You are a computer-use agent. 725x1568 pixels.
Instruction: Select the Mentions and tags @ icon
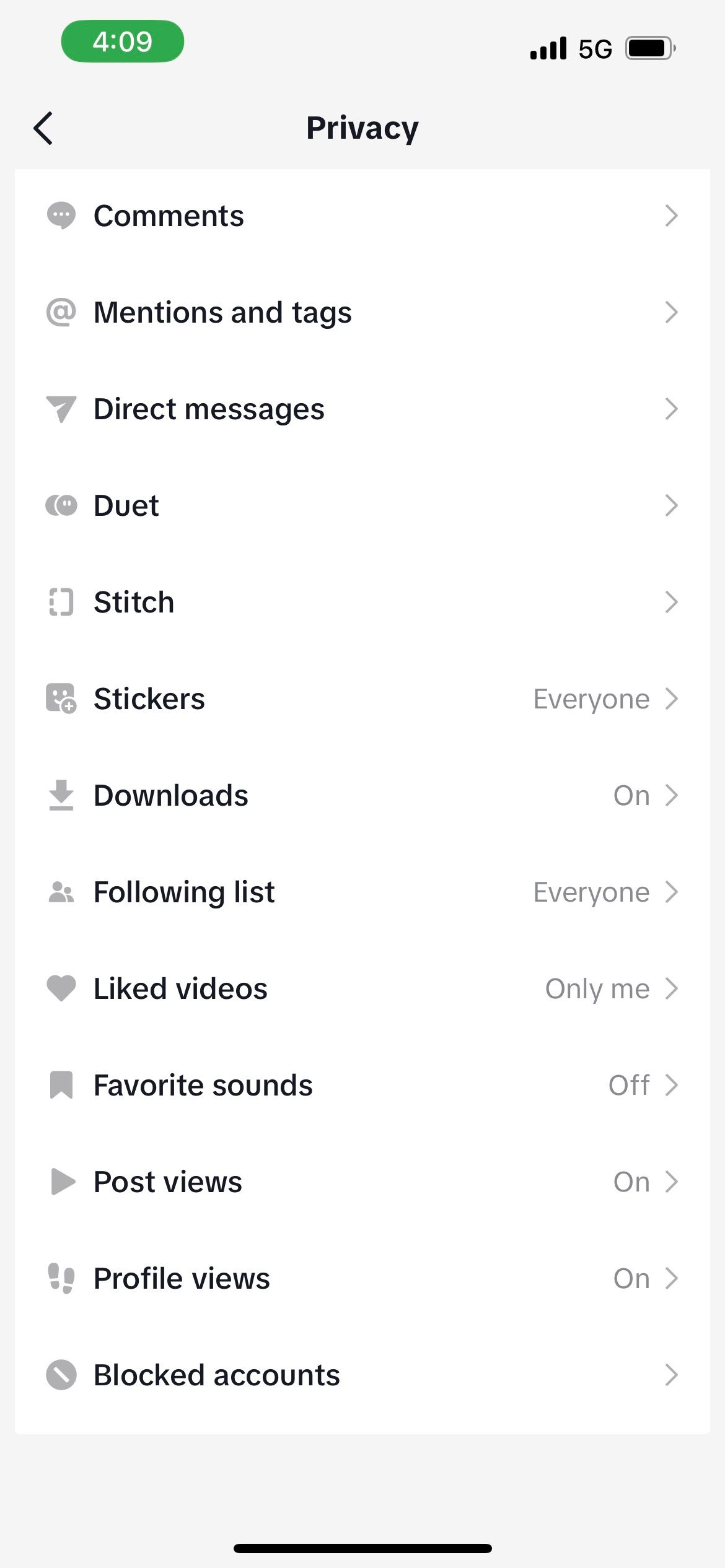(x=60, y=313)
